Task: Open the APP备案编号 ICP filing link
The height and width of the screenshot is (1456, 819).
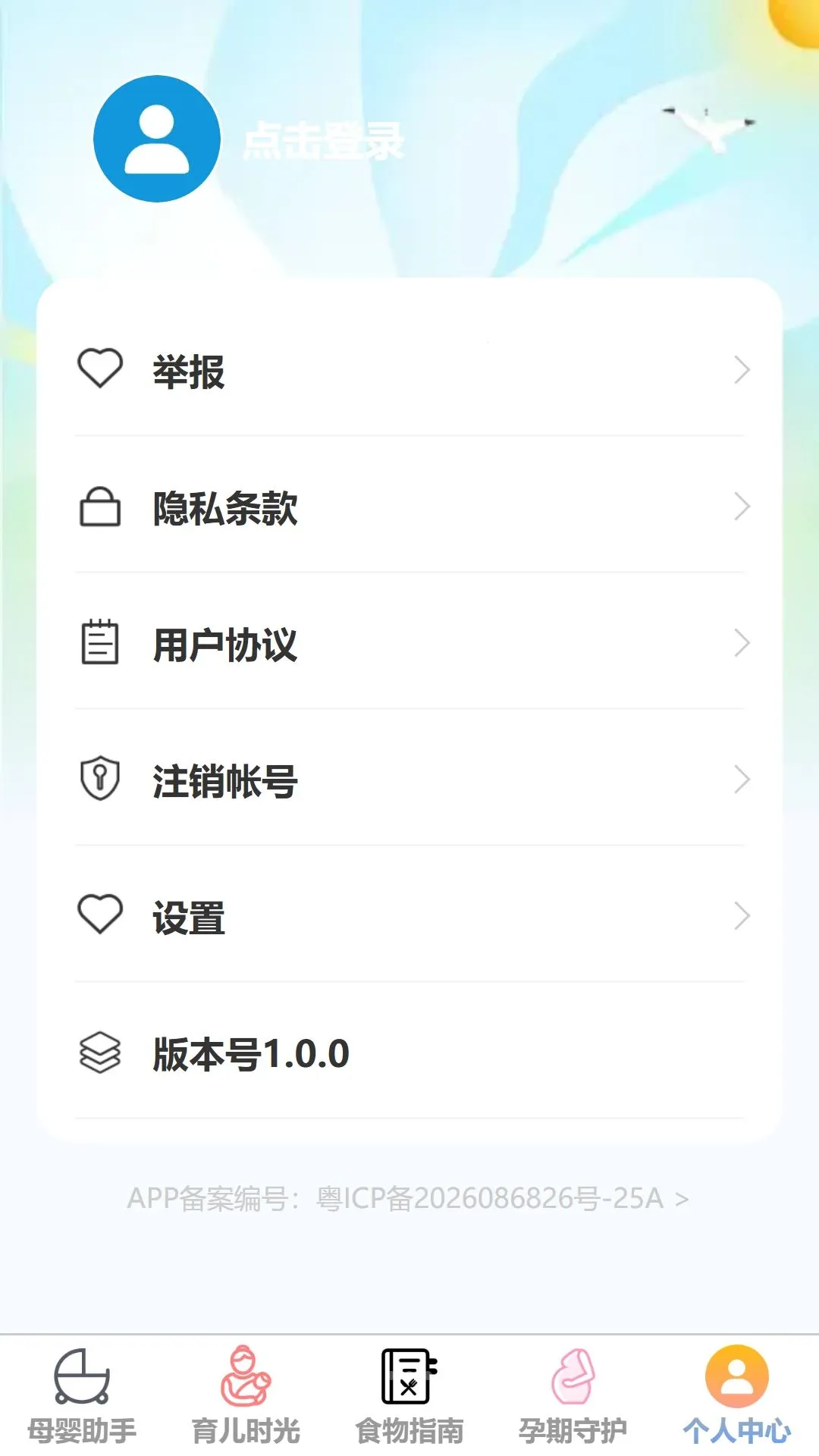Action: point(408,1198)
